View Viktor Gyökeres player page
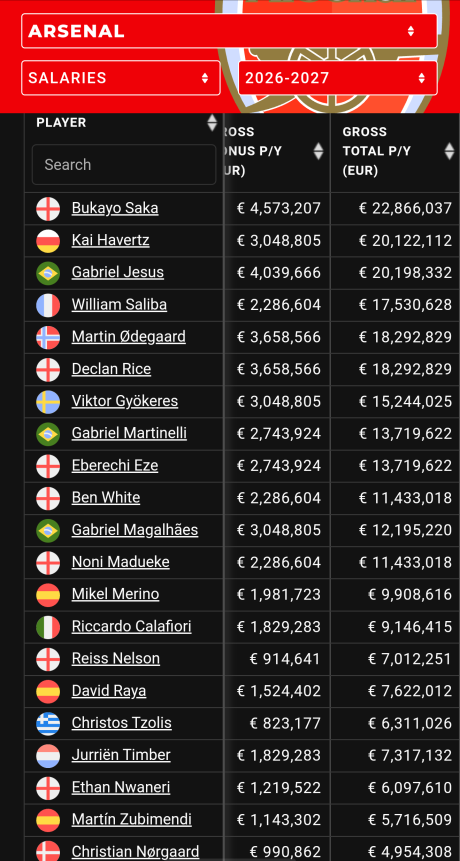The height and width of the screenshot is (861, 460). tap(125, 401)
